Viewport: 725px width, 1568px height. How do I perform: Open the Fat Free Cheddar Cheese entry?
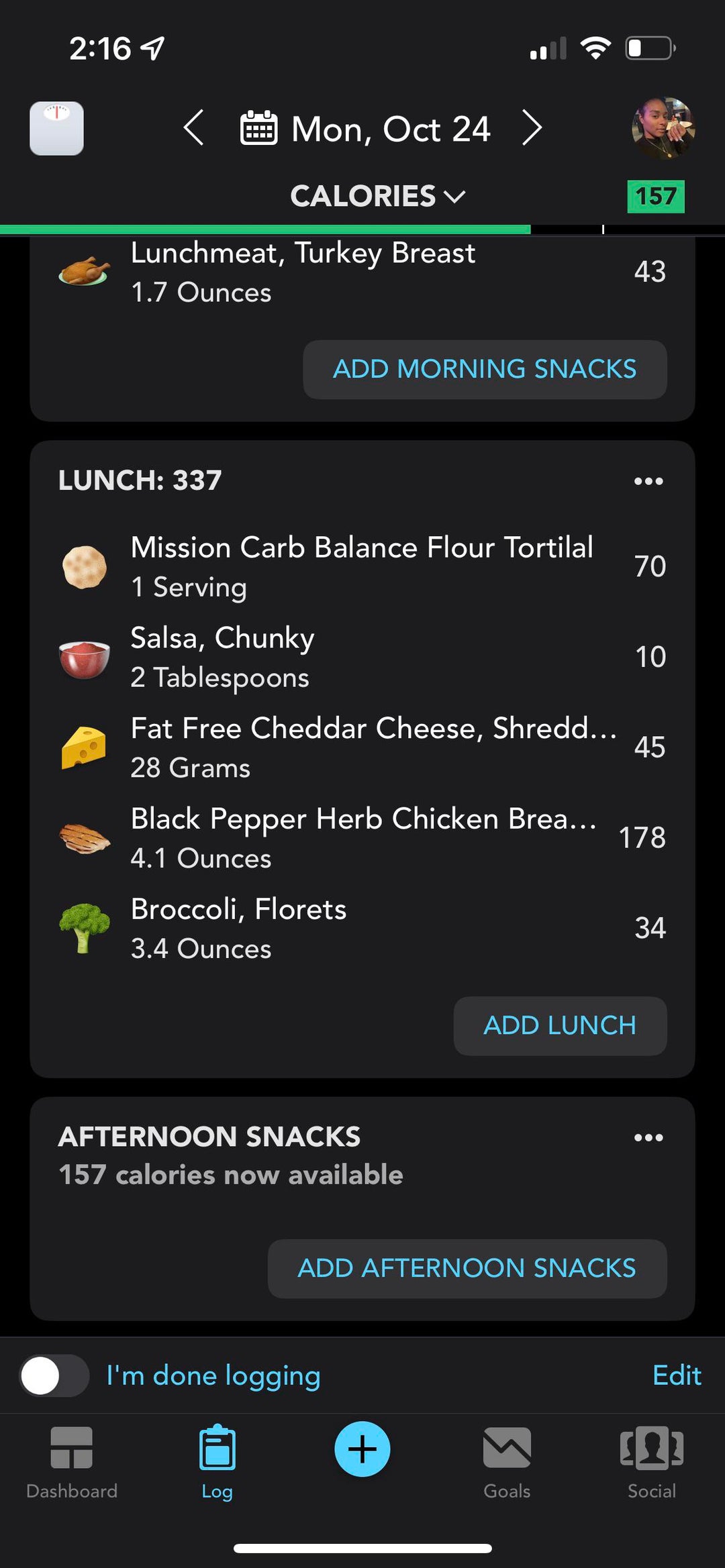click(362, 747)
